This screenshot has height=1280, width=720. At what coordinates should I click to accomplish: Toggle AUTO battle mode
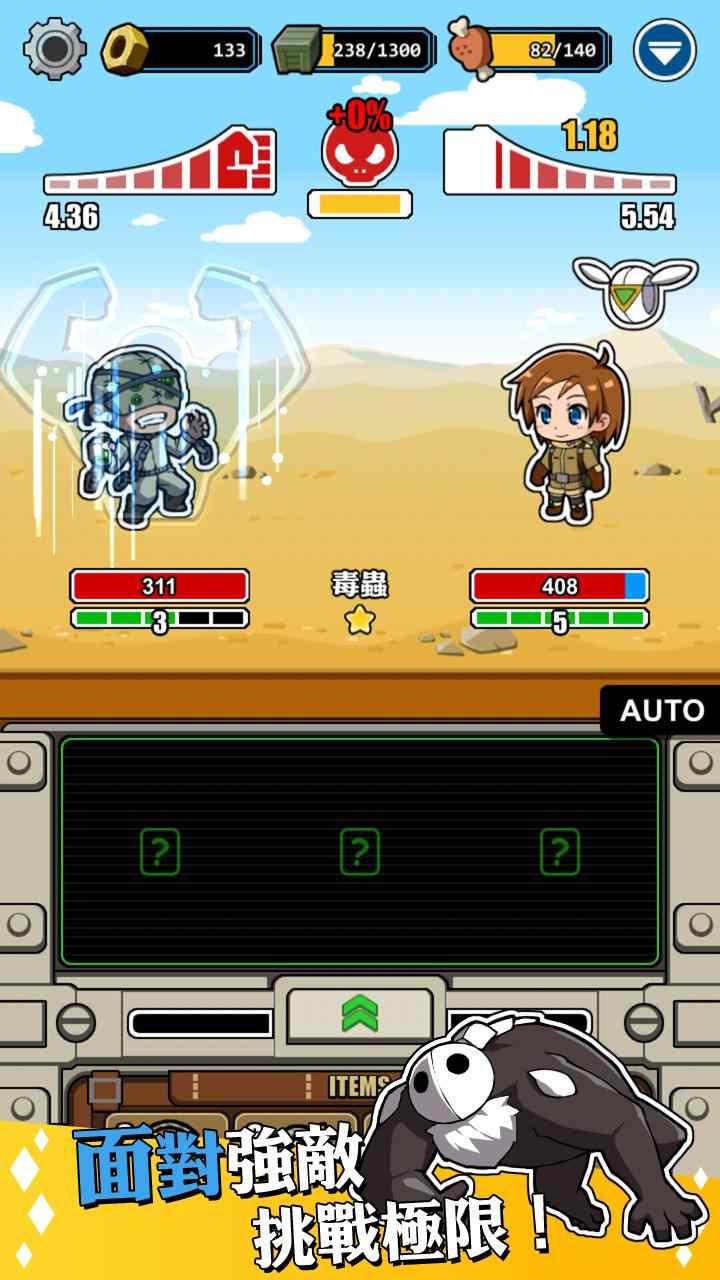[661, 711]
